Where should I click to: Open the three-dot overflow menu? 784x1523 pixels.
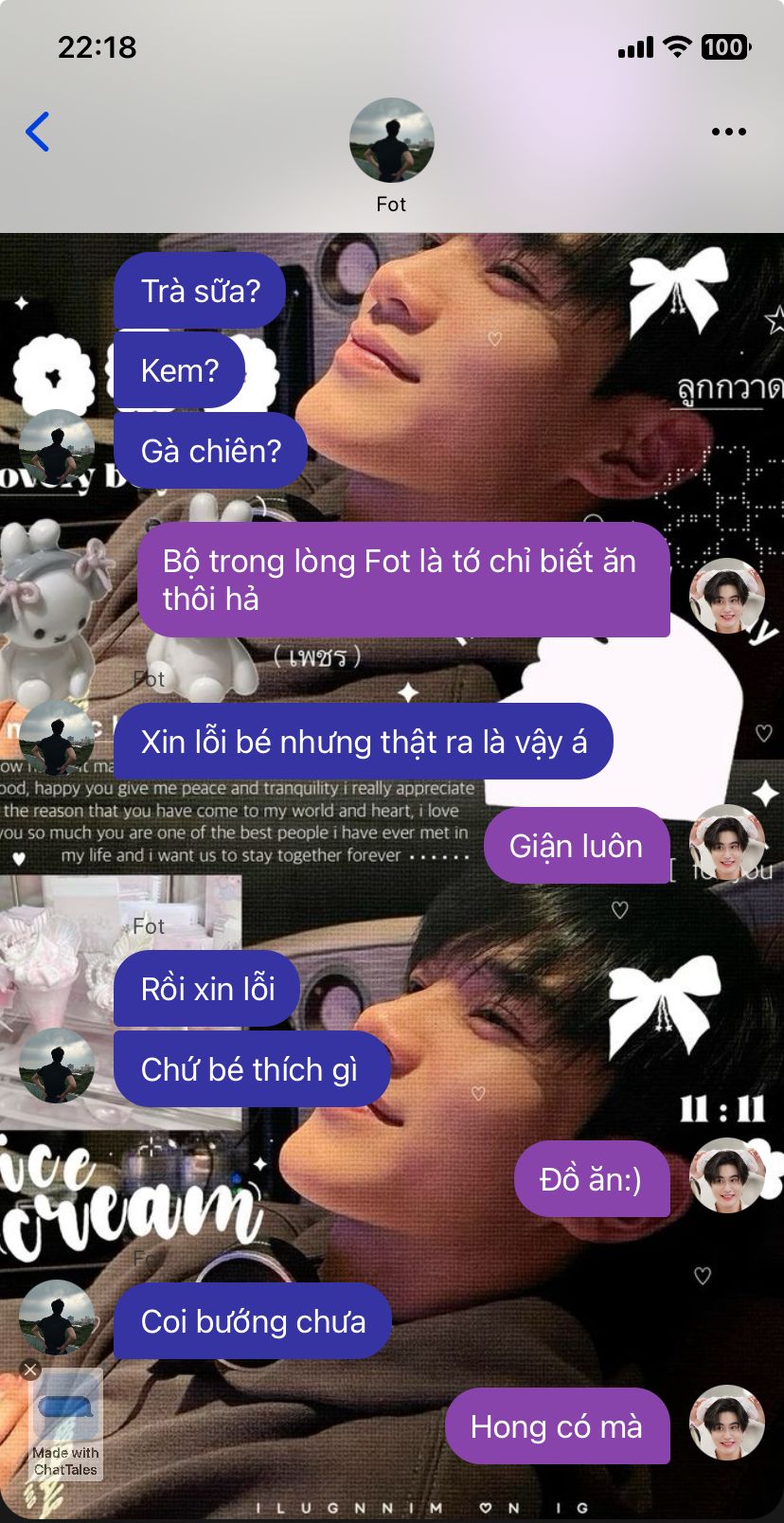coord(728,132)
